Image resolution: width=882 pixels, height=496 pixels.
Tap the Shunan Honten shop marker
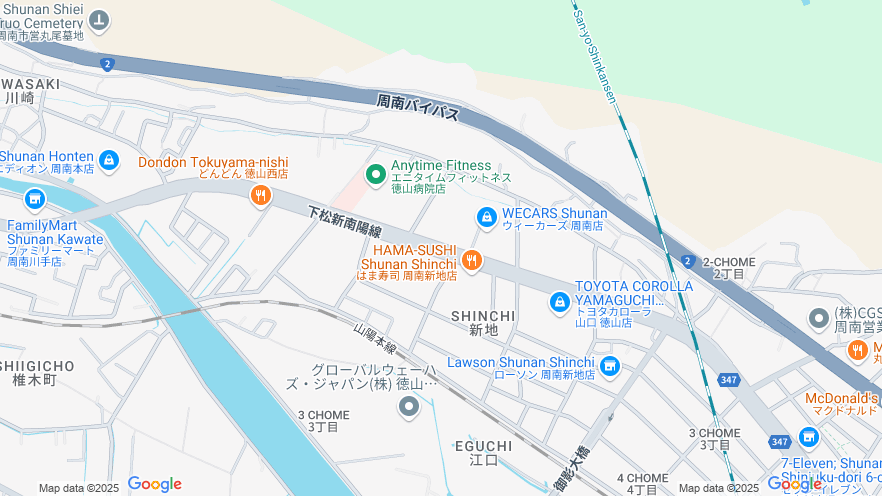click(109, 159)
